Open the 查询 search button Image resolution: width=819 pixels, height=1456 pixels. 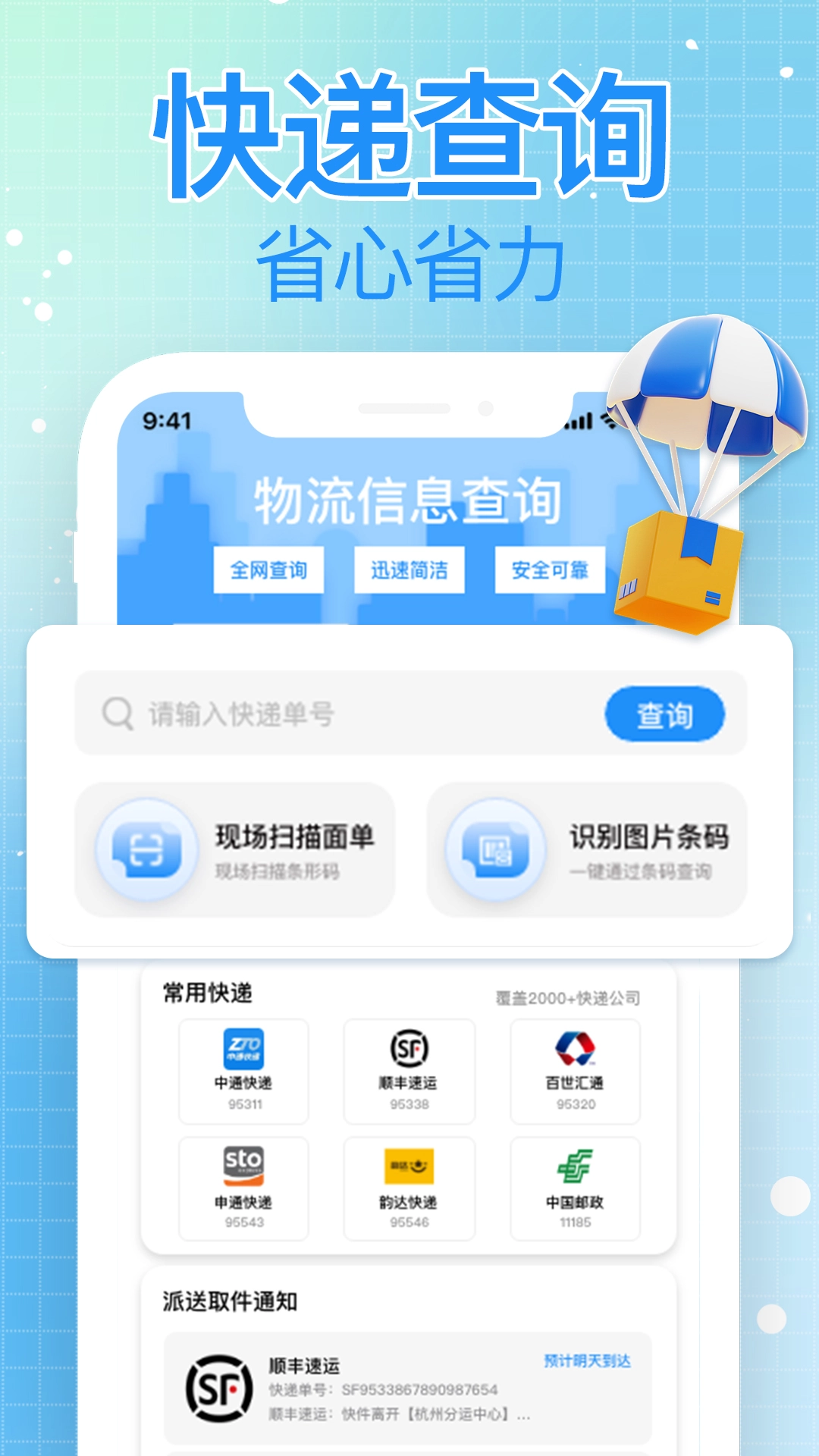pyautogui.click(x=666, y=713)
